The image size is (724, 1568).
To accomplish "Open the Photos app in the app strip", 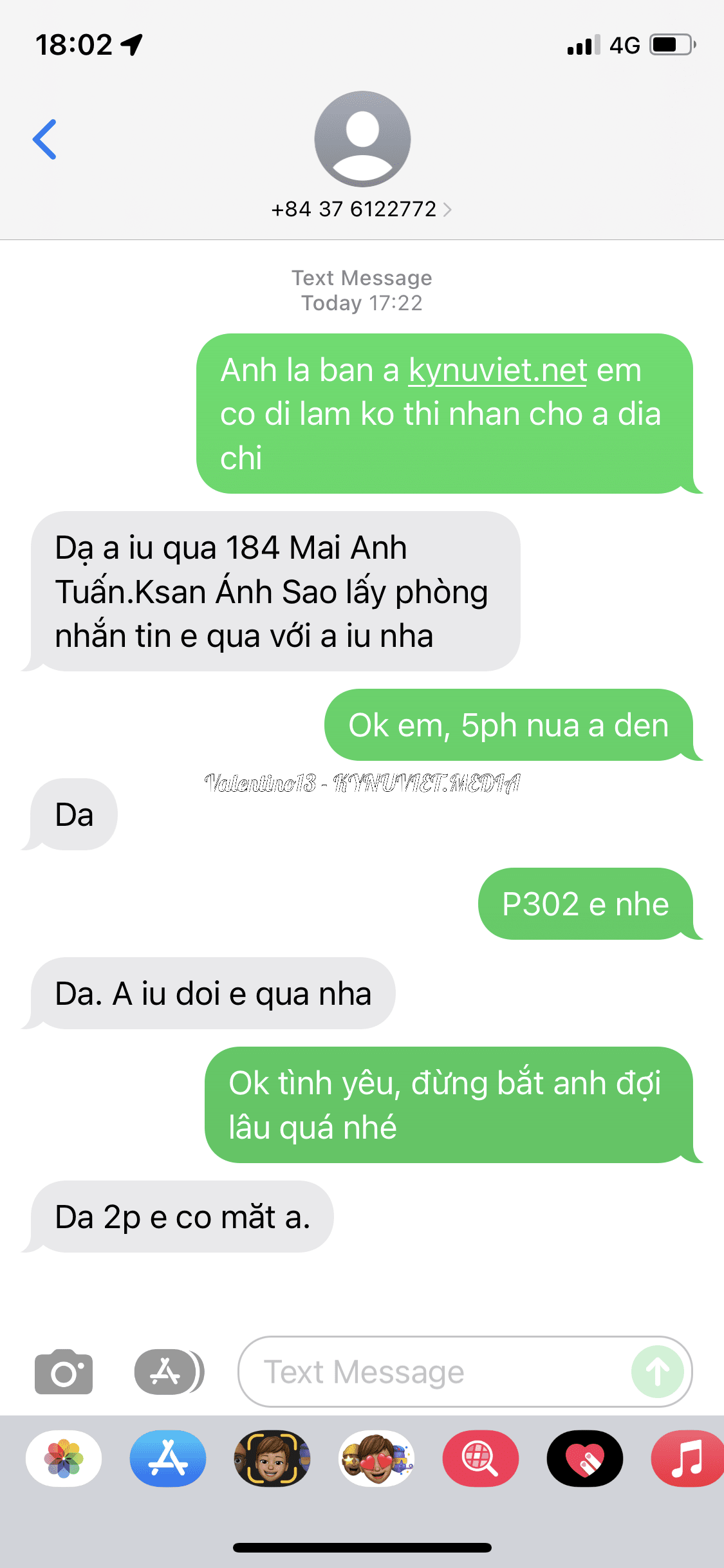I will pyautogui.click(x=64, y=1459).
